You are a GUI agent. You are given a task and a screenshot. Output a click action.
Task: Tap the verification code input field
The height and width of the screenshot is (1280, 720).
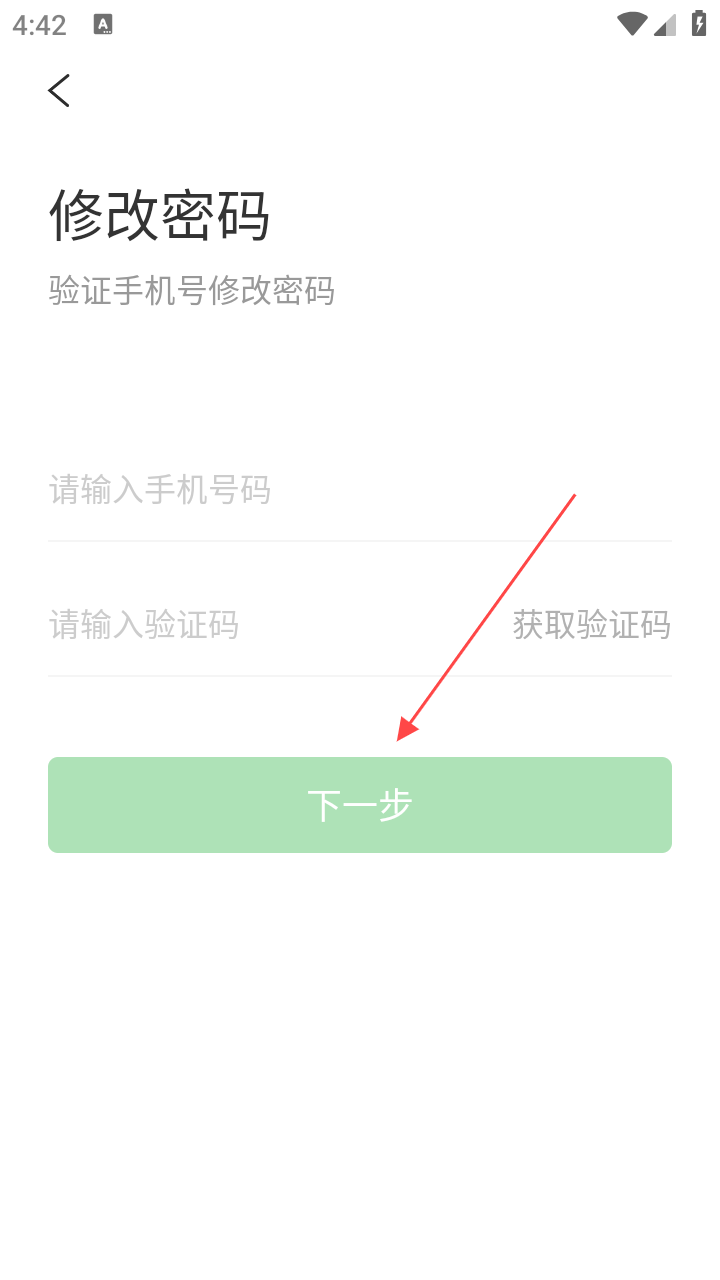(270, 625)
